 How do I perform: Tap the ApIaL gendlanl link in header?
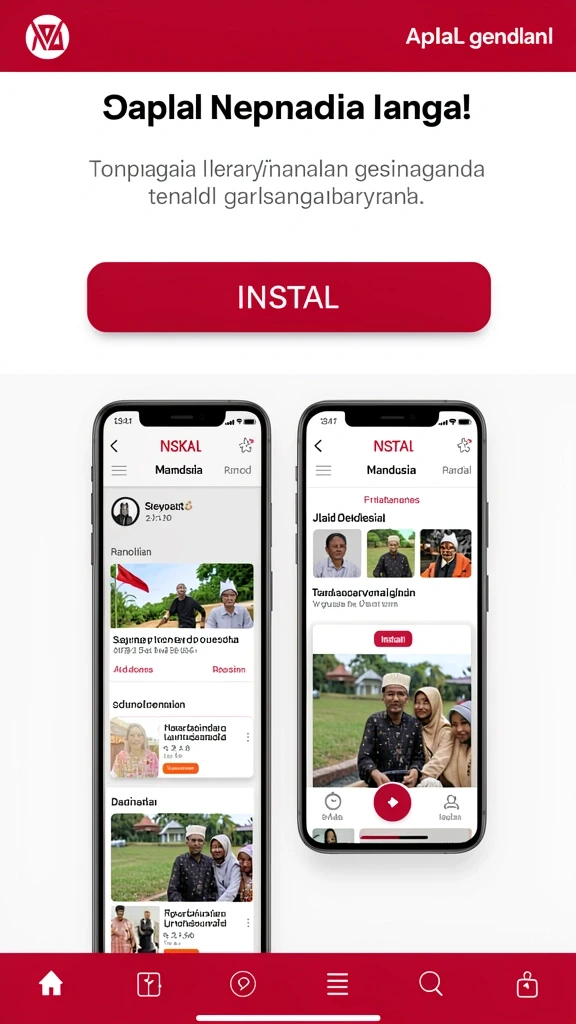click(479, 37)
